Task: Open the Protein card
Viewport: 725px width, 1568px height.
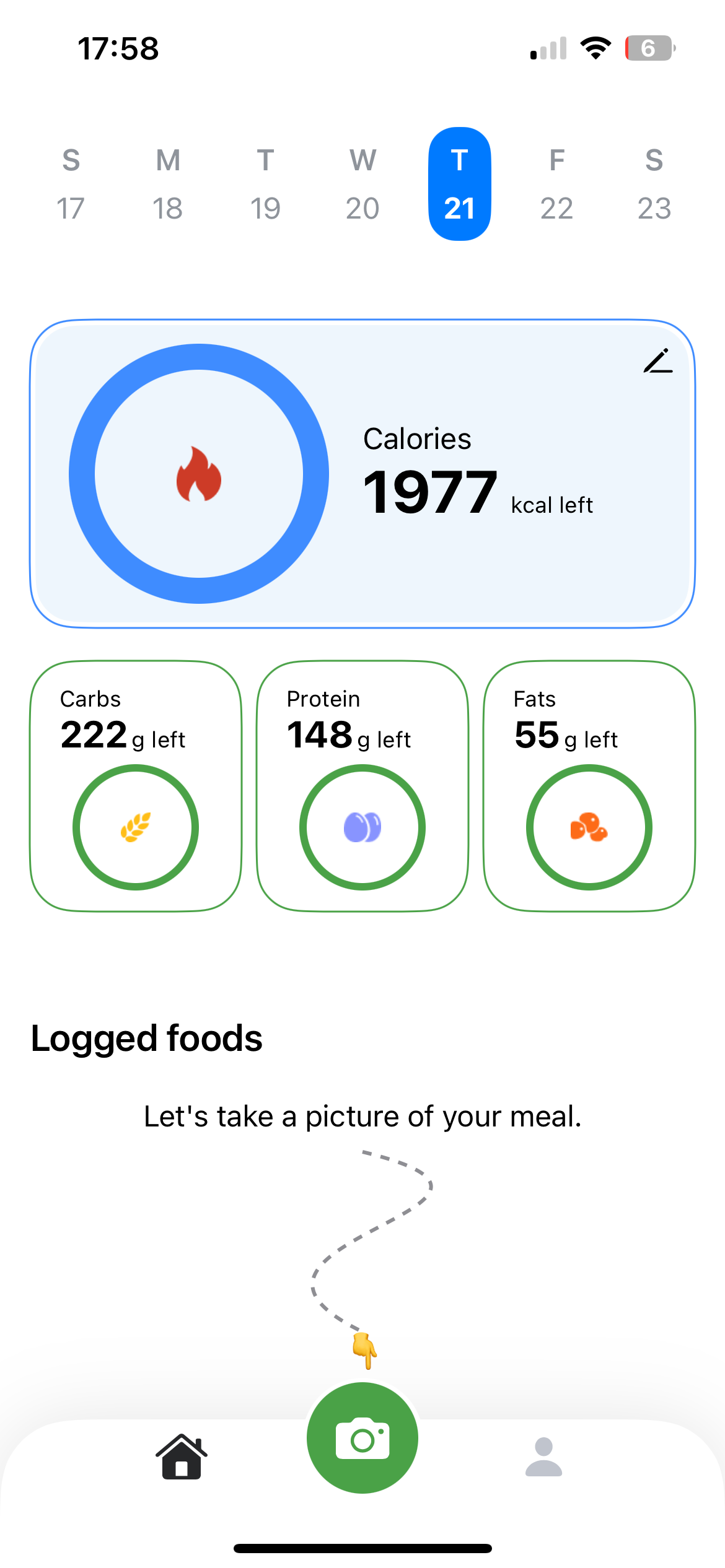Action: pyautogui.click(x=362, y=786)
